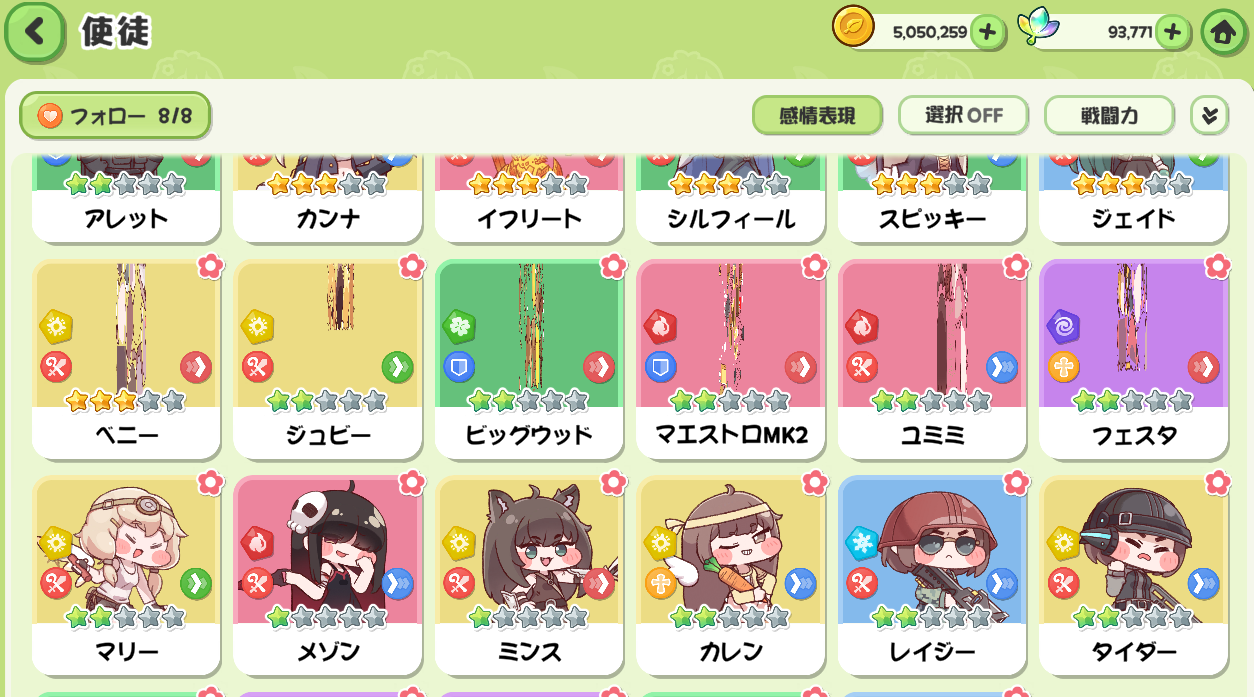
Task: Open the ベニー character card
Action: point(126,360)
